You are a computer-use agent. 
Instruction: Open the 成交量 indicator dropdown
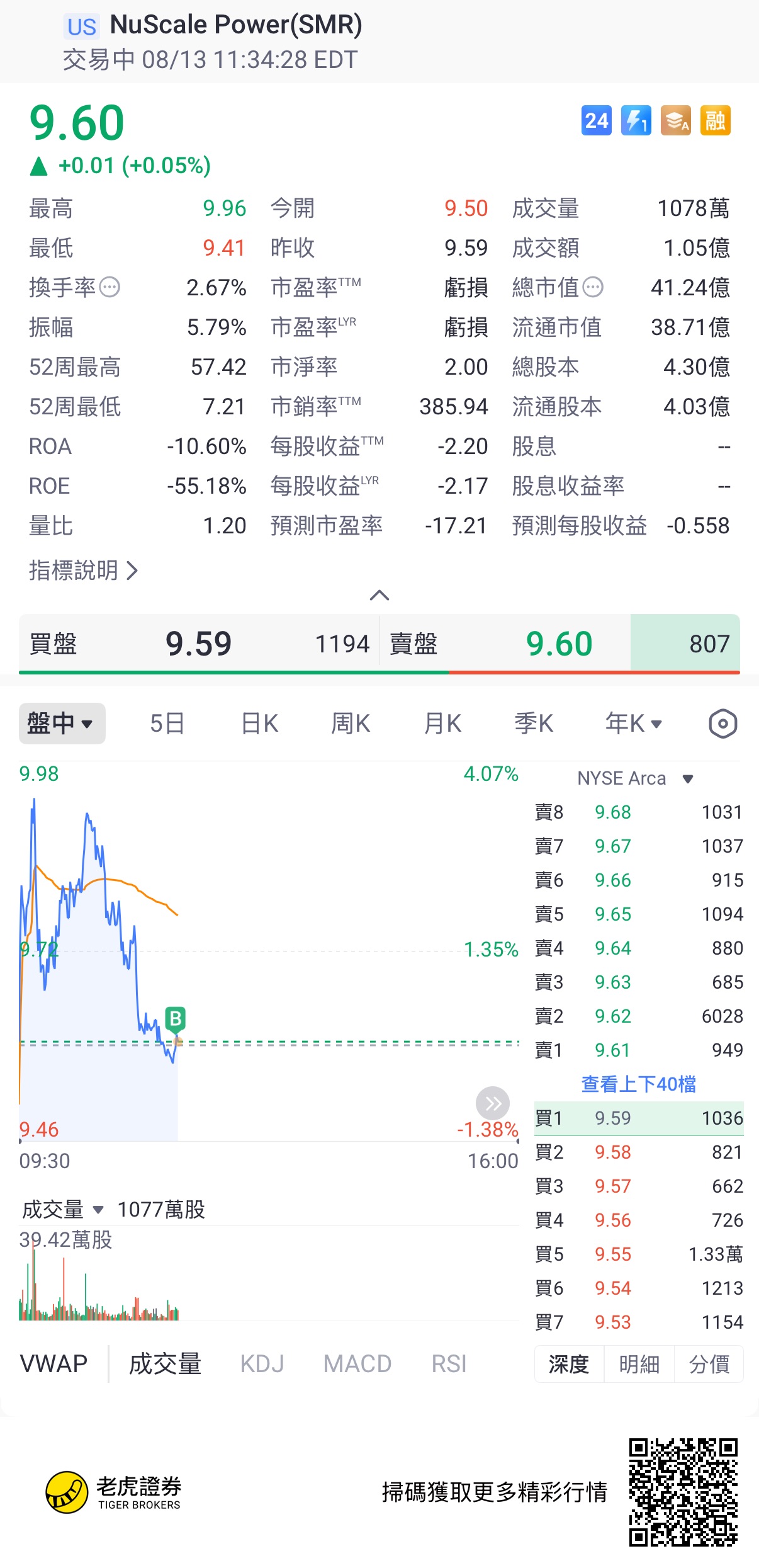click(x=62, y=1209)
